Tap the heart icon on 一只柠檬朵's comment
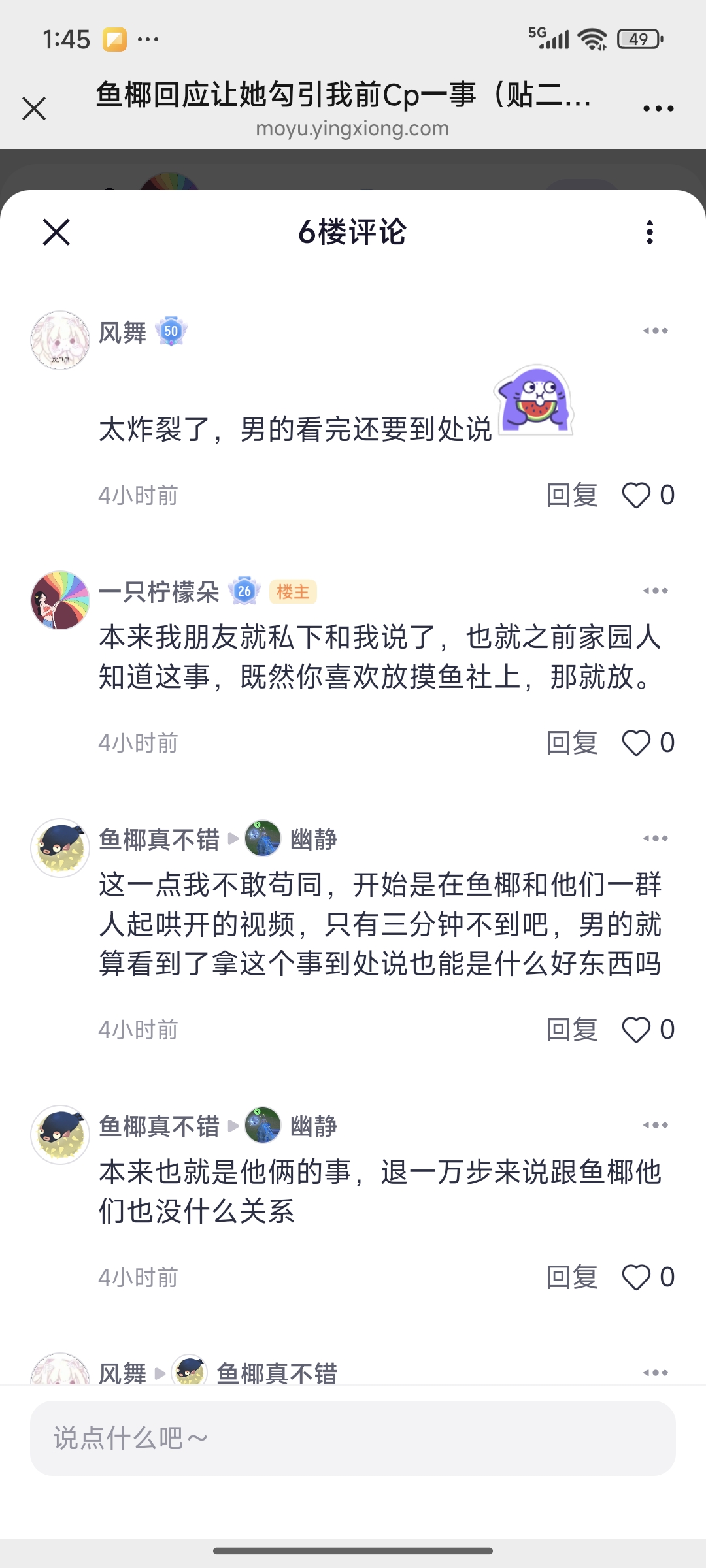 [x=635, y=743]
